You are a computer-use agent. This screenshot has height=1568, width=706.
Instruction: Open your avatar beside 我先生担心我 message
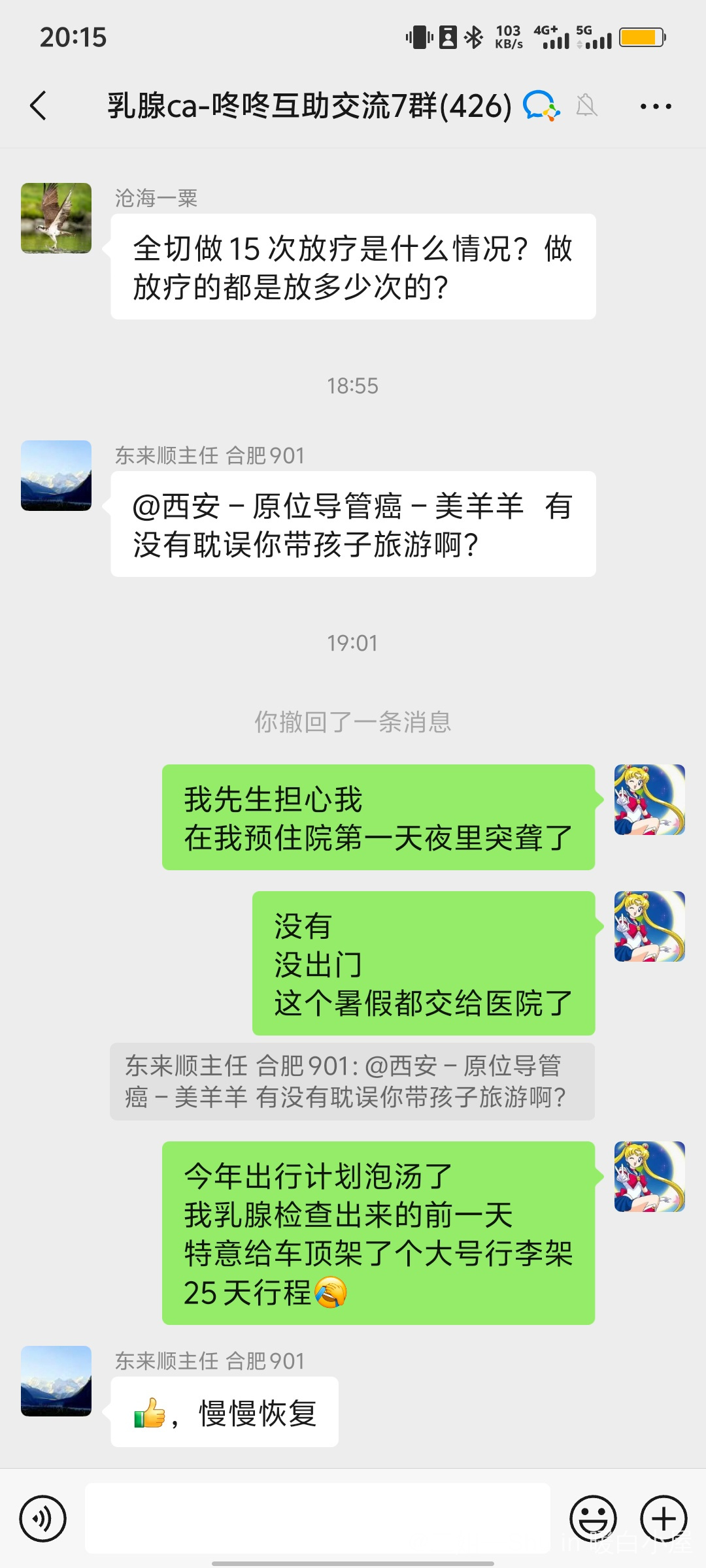pos(649,800)
